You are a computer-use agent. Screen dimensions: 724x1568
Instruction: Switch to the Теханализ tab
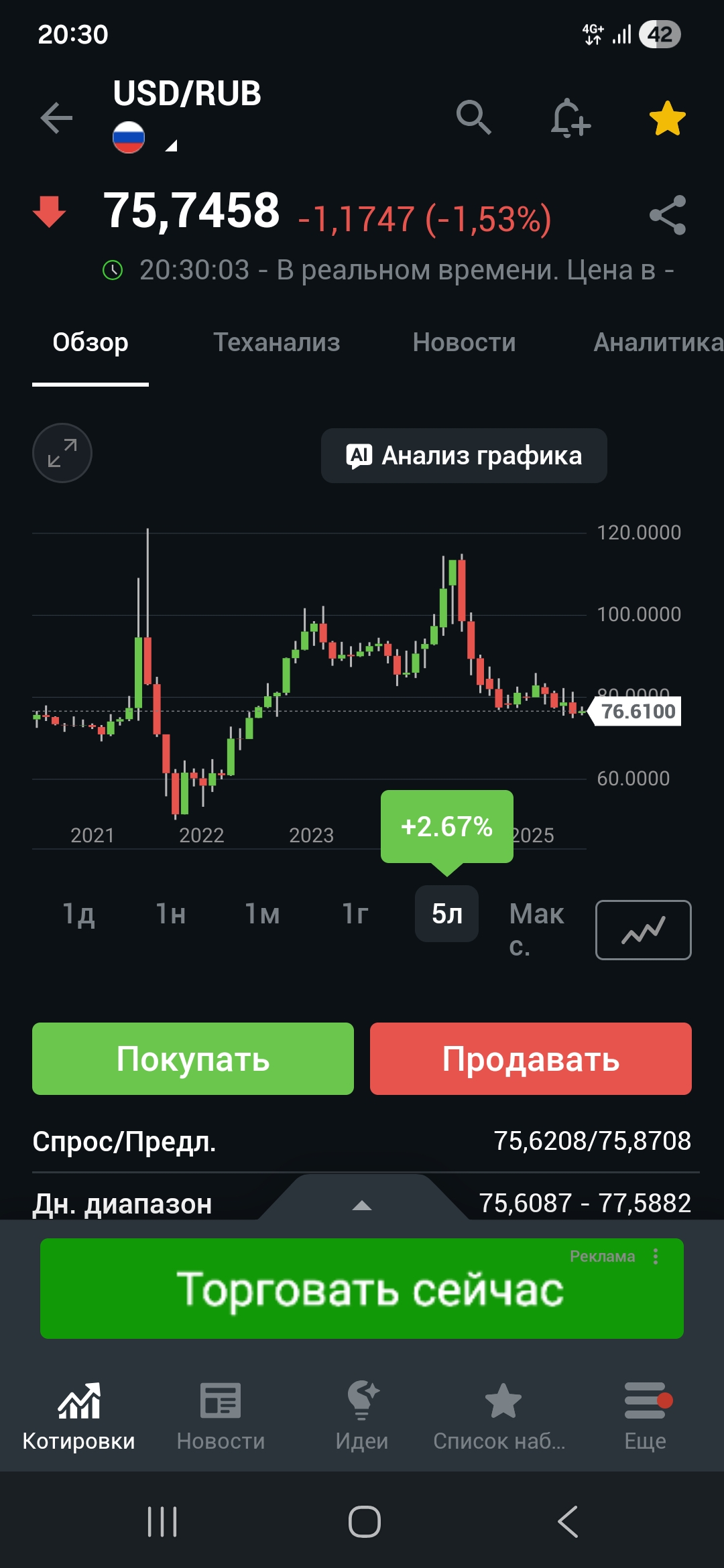click(x=276, y=342)
